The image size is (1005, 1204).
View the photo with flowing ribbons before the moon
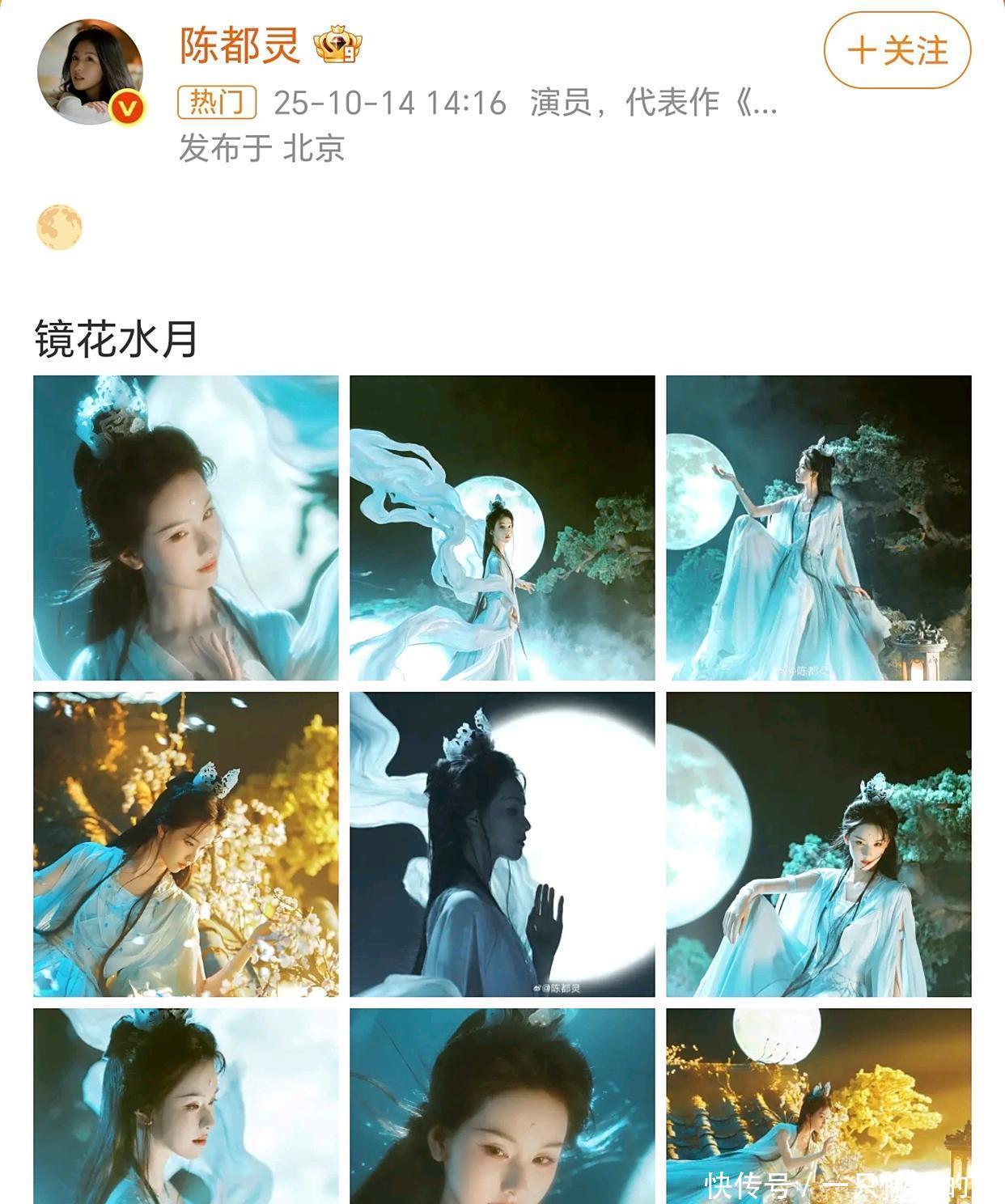point(502,528)
